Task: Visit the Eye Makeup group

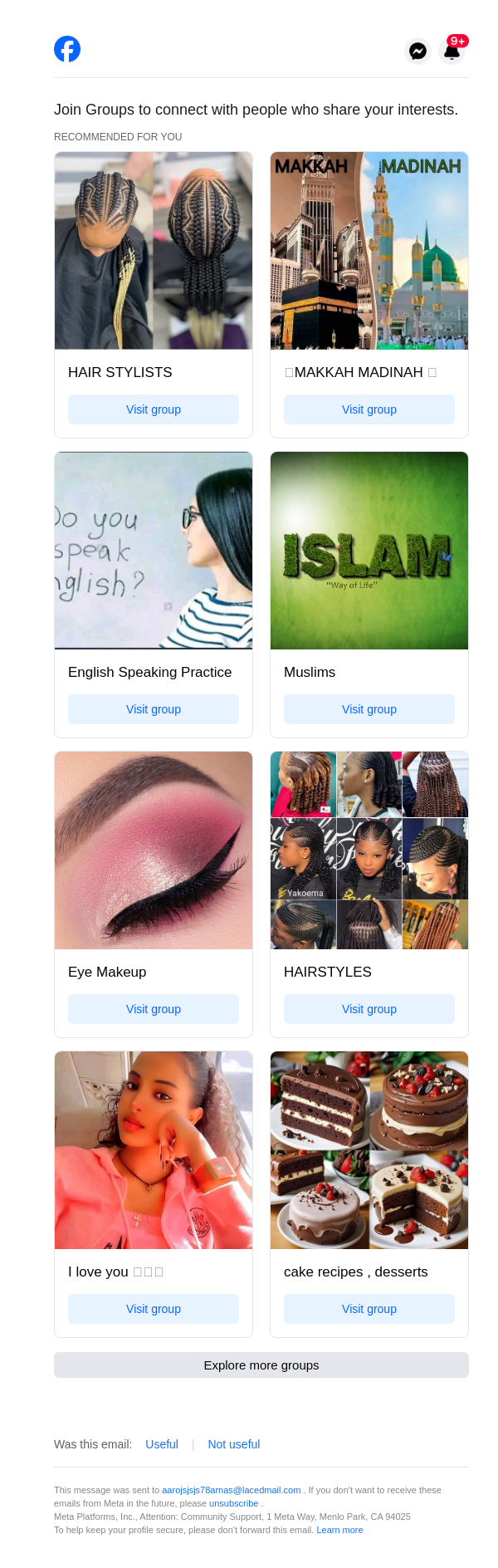Action: pyautogui.click(x=154, y=1009)
